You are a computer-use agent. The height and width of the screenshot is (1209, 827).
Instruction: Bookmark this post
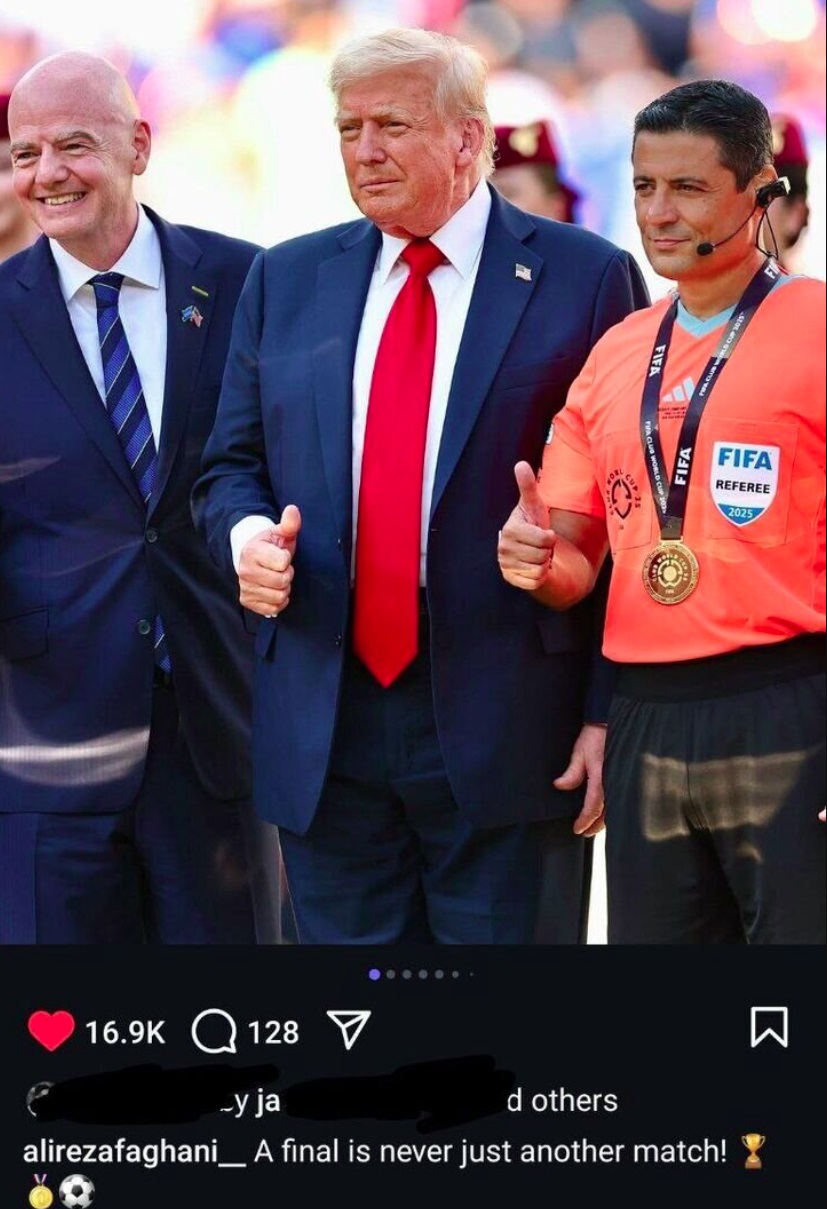point(769,1027)
